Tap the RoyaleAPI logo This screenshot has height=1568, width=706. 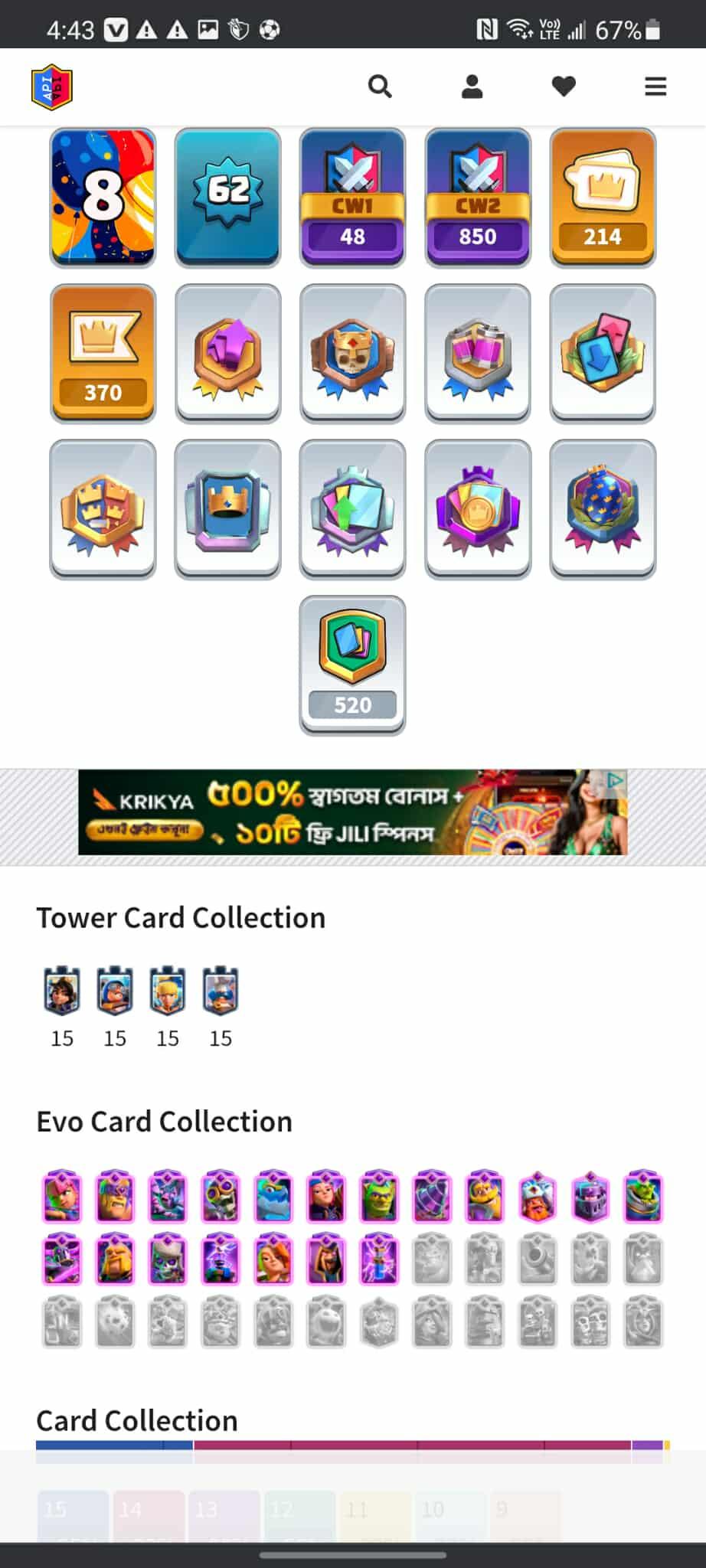(x=52, y=87)
